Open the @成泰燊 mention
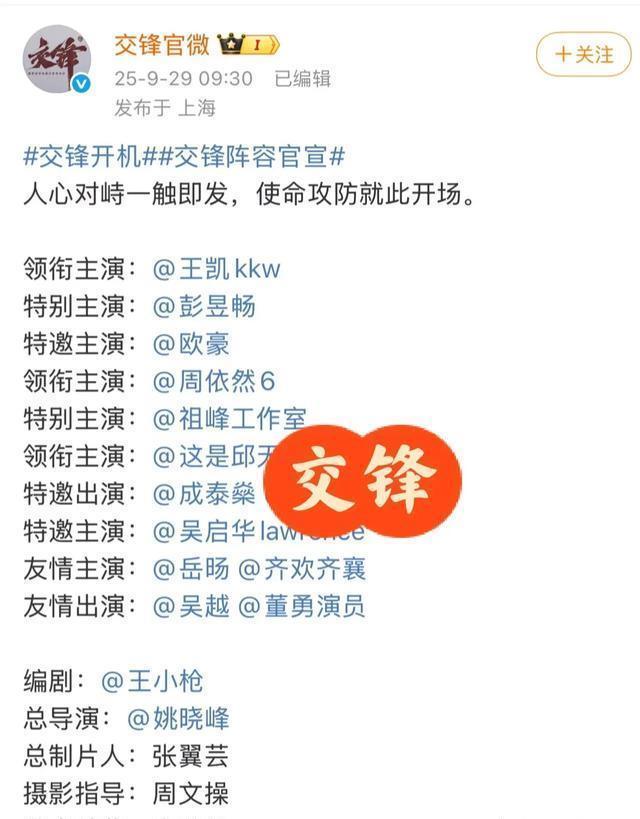640x819 pixels. 204,494
